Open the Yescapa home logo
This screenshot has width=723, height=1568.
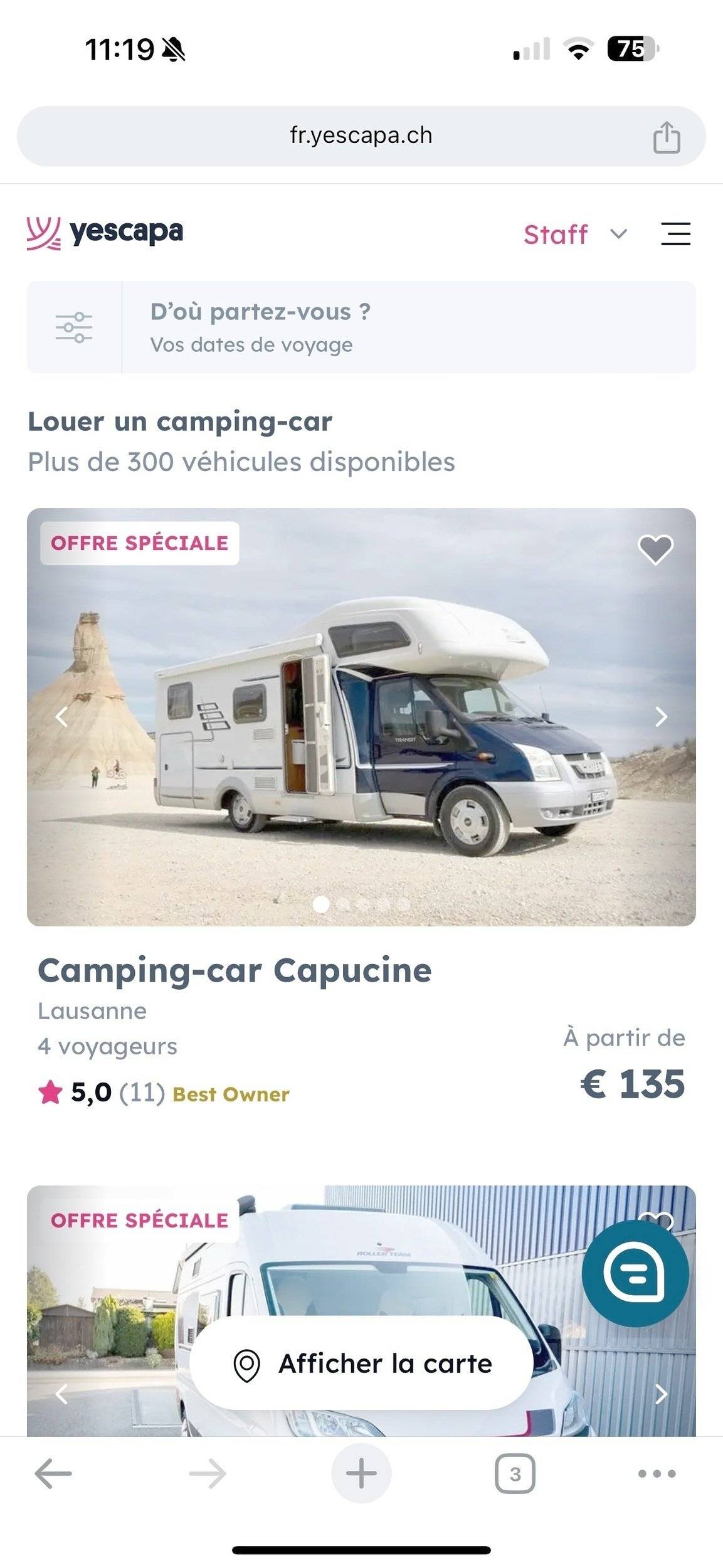click(104, 233)
